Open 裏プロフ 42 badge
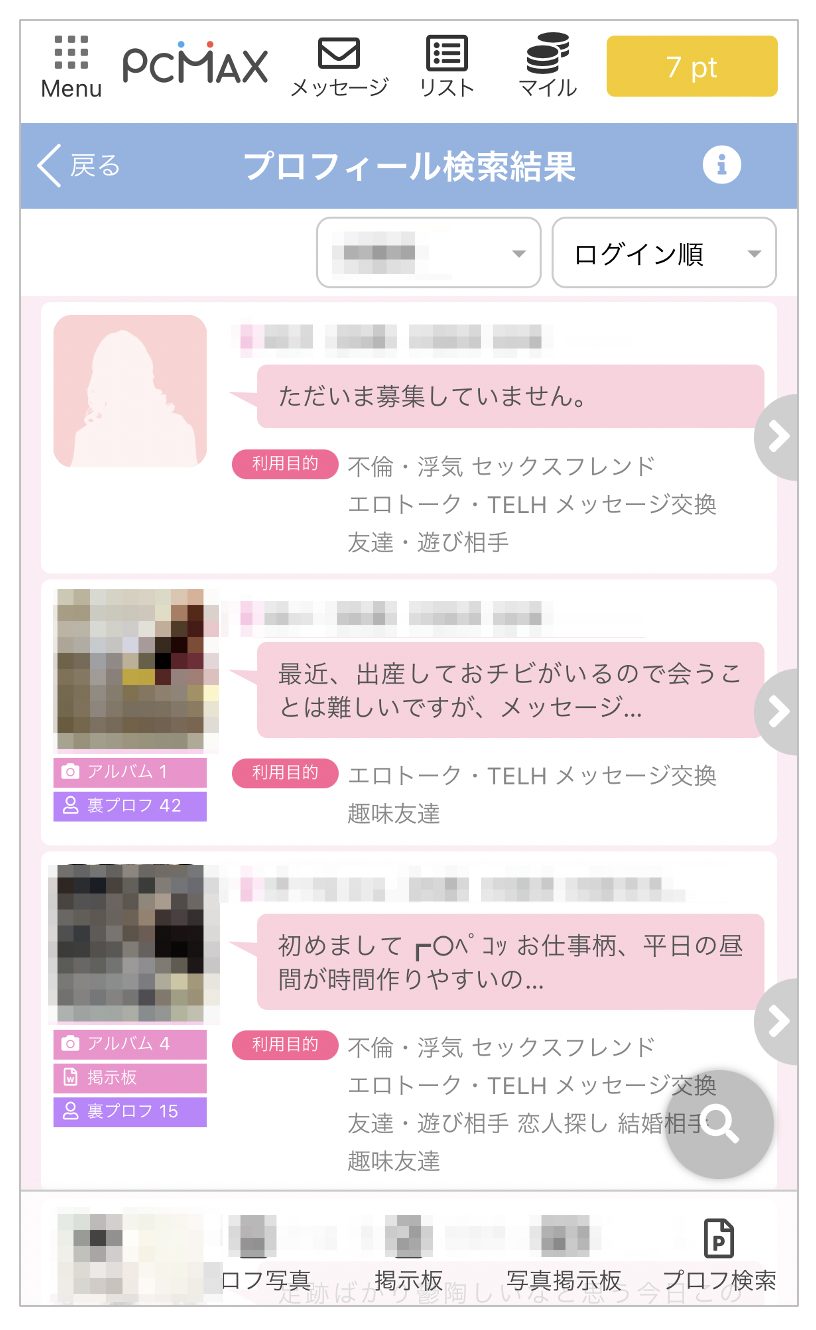This screenshot has width=816, height=1330. 130,806
